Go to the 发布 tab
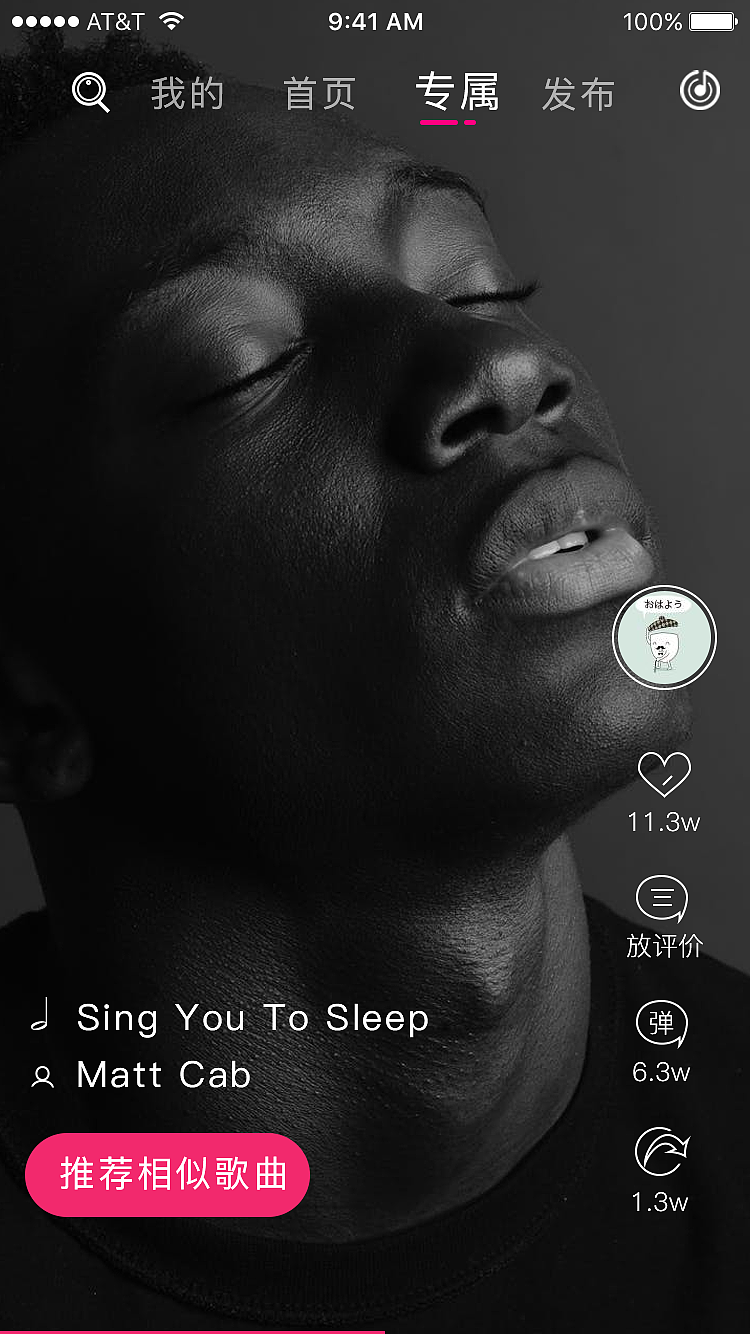 tap(578, 94)
